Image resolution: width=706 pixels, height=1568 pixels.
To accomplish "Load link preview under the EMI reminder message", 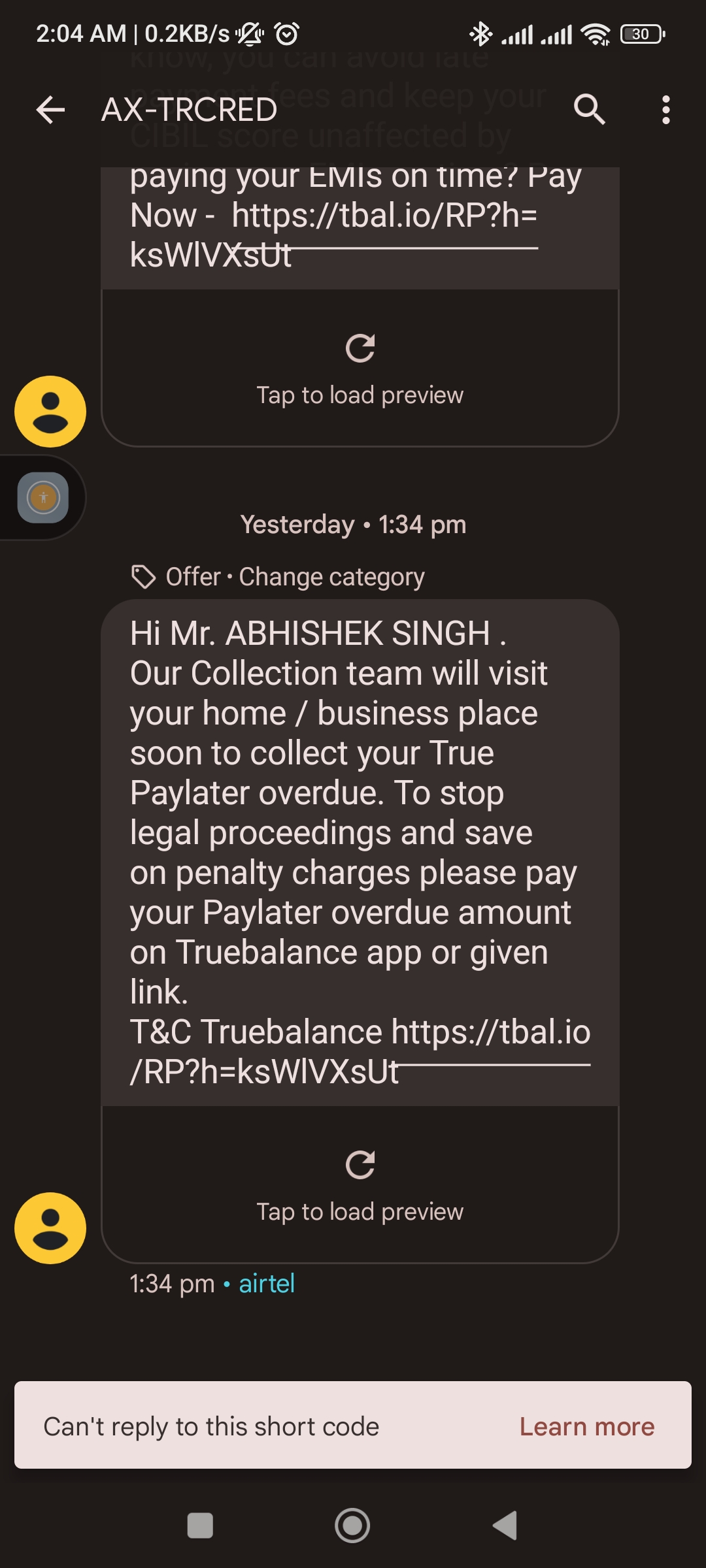I will pyautogui.click(x=360, y=368).
